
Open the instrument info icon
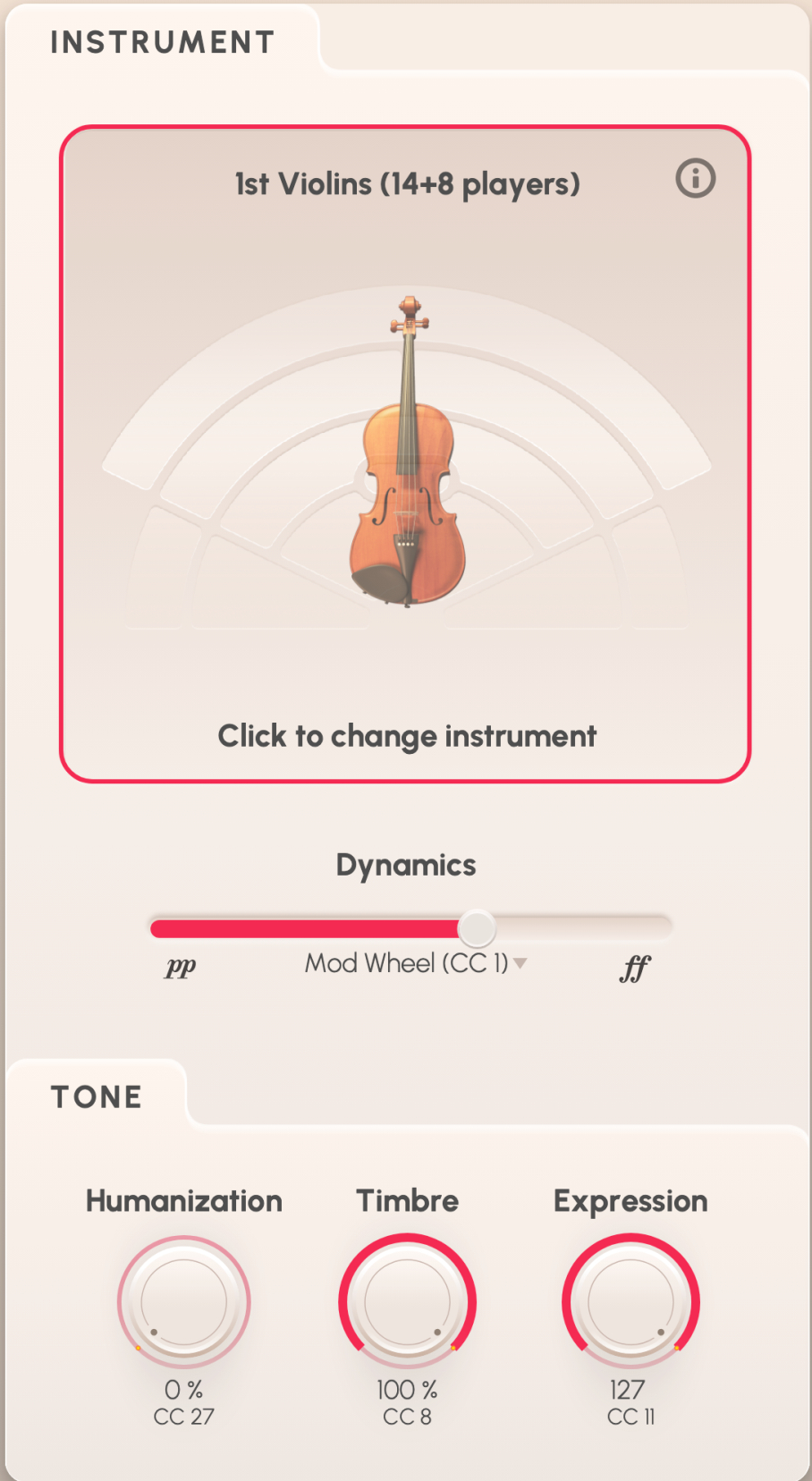tap(695, 178)
